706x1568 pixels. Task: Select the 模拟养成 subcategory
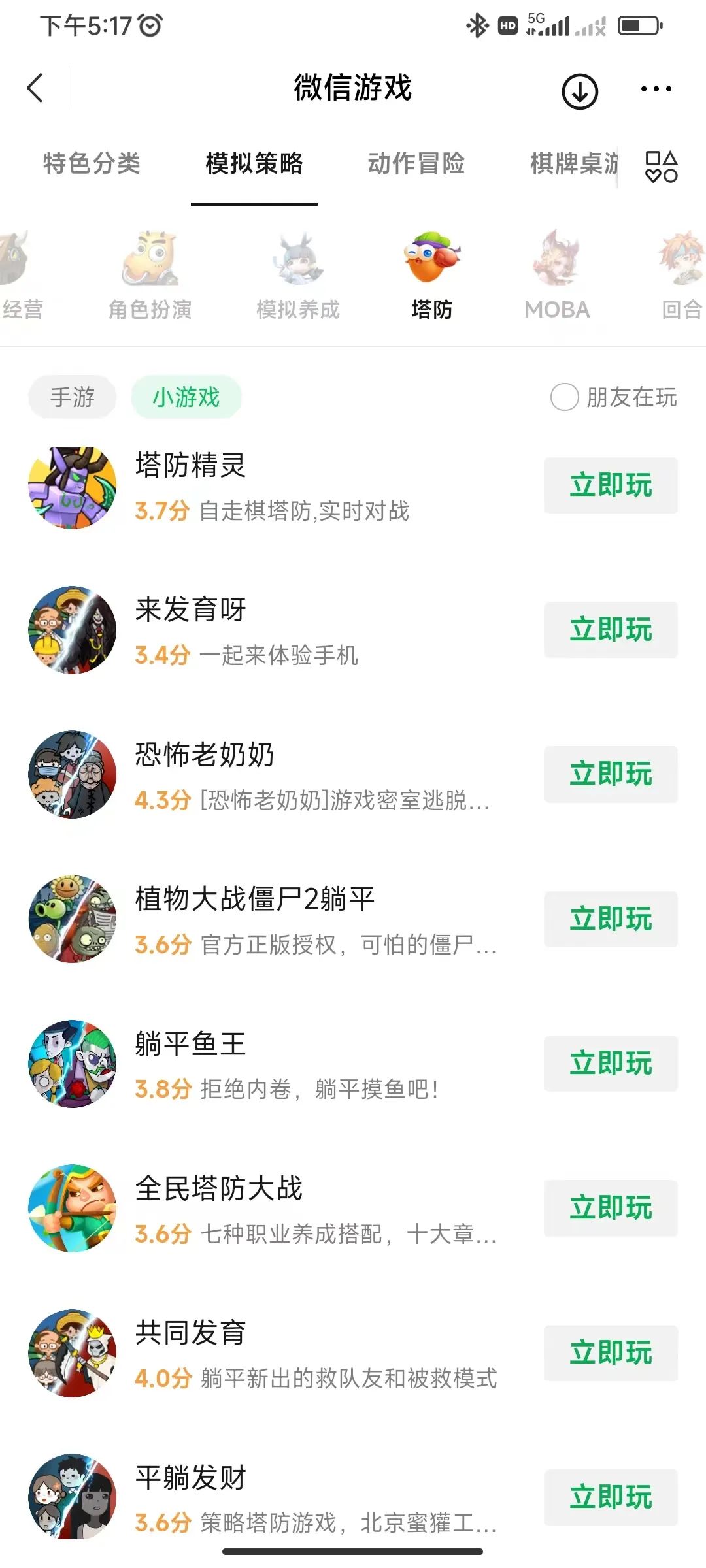tap(298, 274)
